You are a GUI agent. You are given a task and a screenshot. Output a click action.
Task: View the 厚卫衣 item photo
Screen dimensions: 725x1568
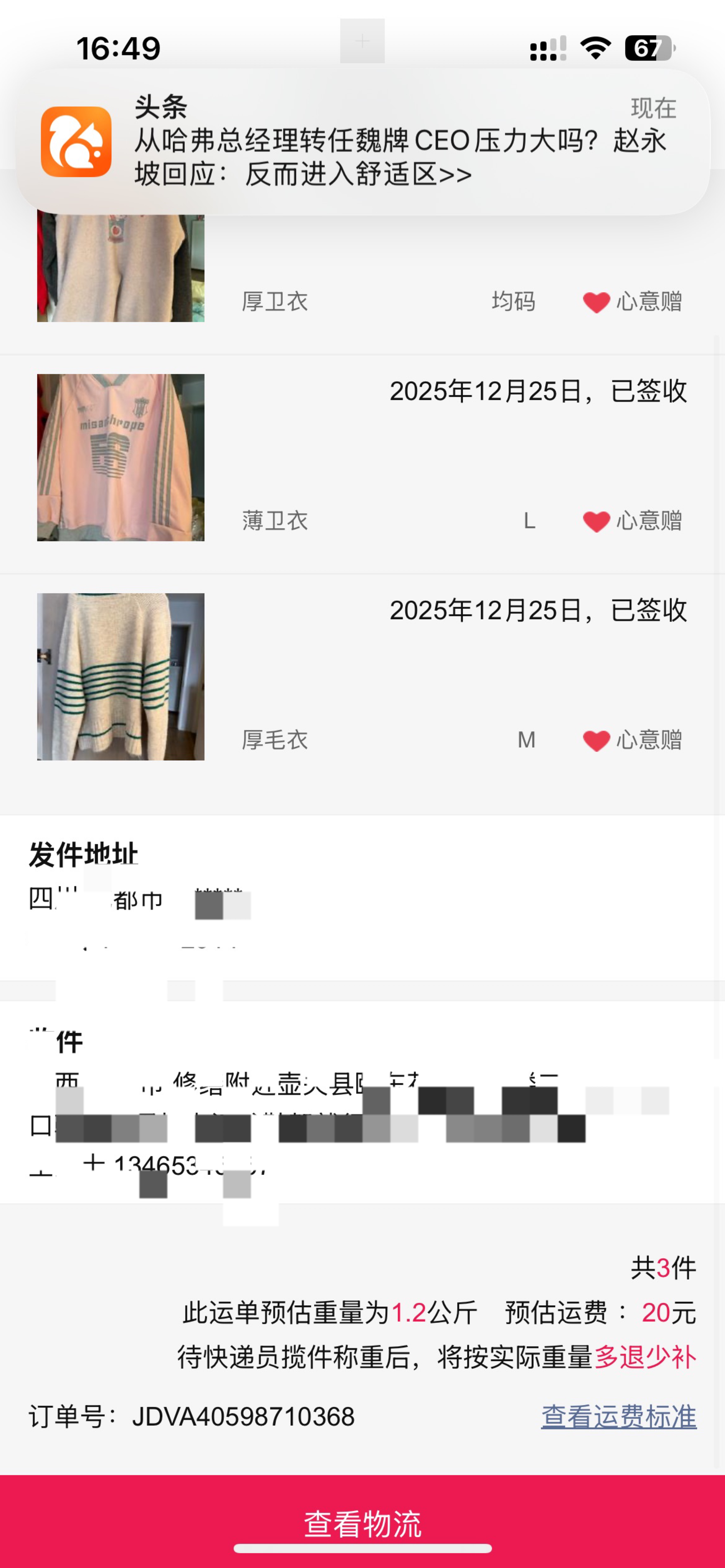pyautogui.click(x=121, y=268)
